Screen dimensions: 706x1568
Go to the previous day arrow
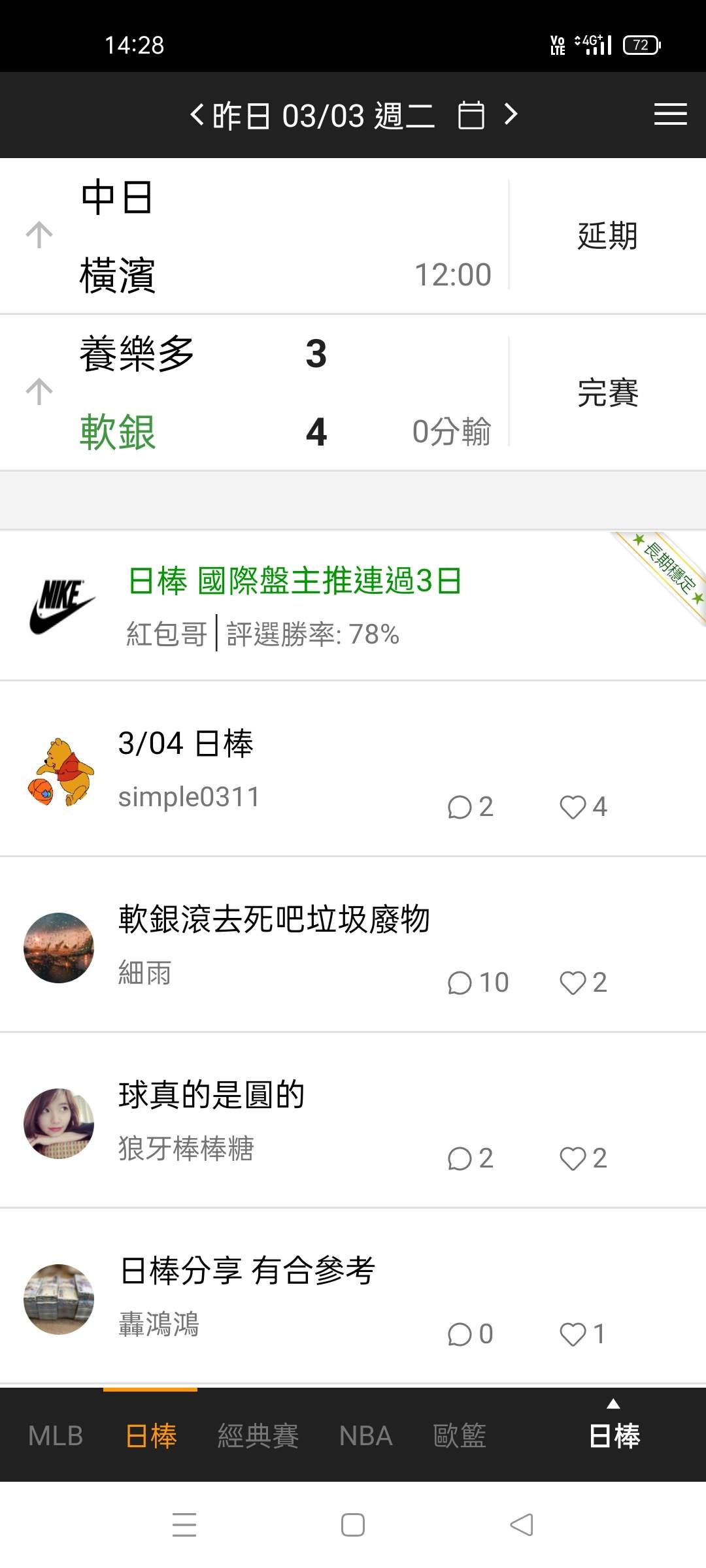pos(197,115)
